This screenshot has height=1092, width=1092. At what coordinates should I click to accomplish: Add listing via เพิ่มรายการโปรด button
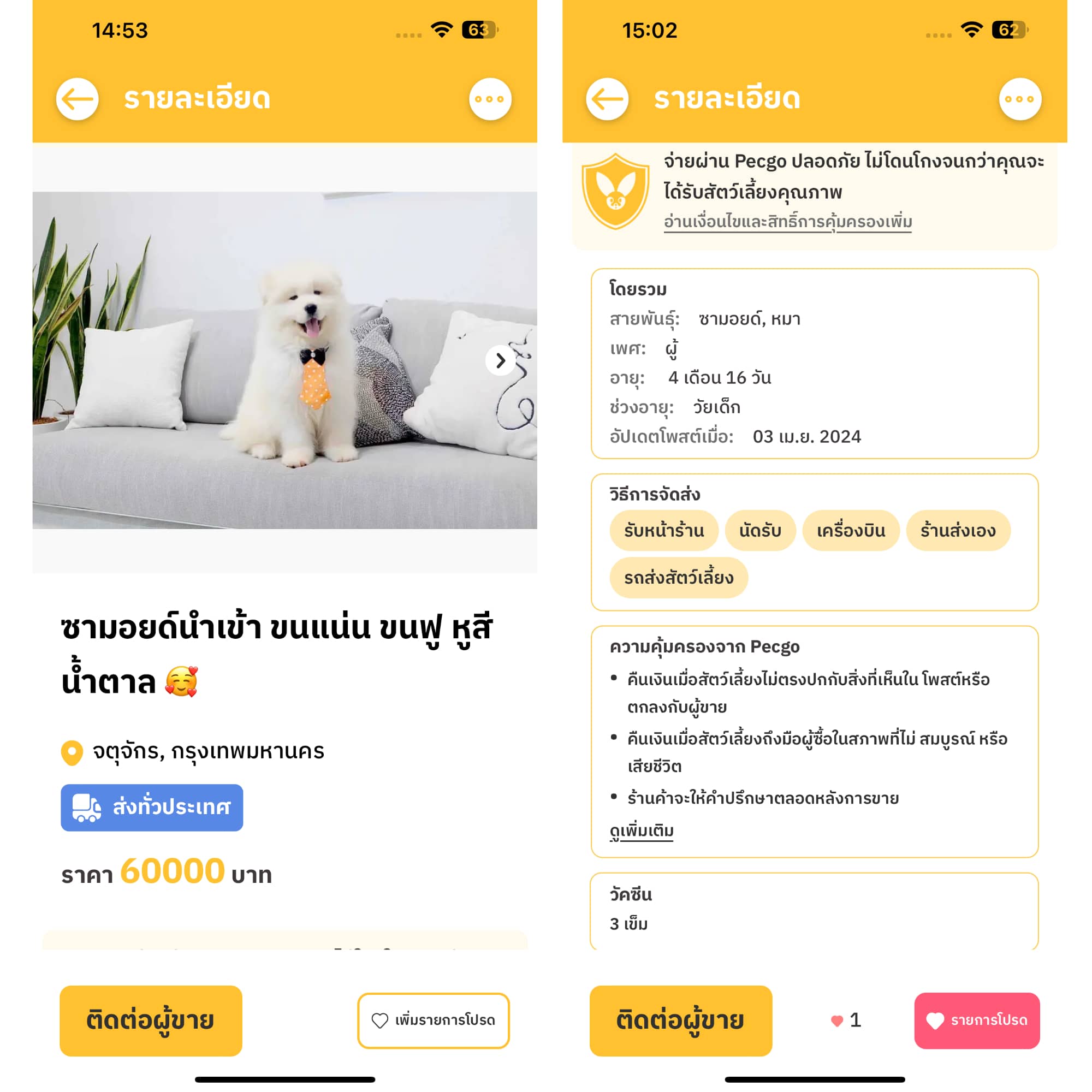[x=433, y=1020]
